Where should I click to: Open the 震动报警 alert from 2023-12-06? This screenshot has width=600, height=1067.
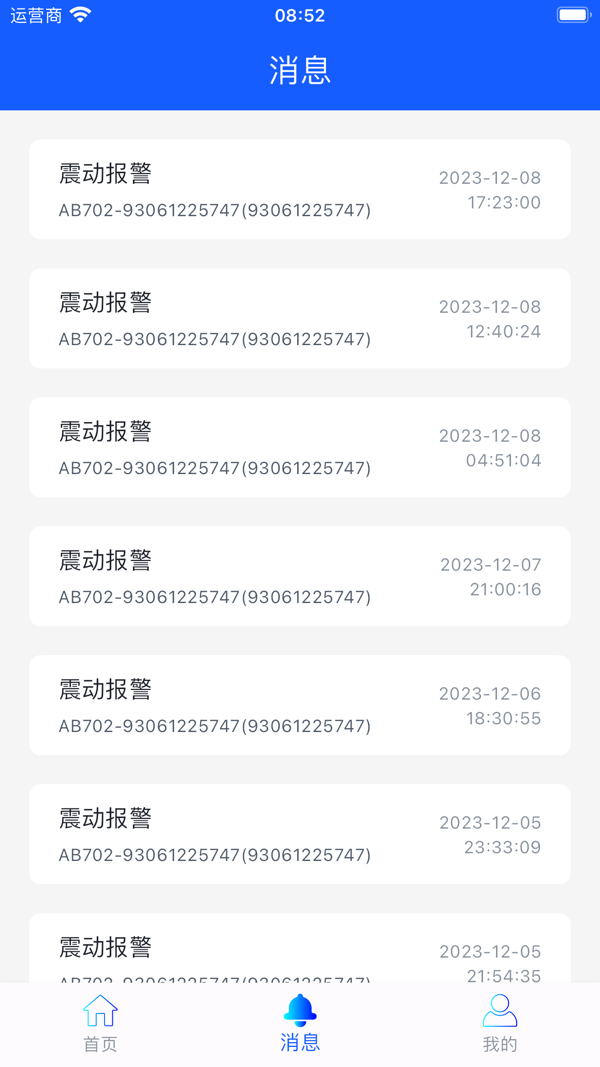coord(300,705)
